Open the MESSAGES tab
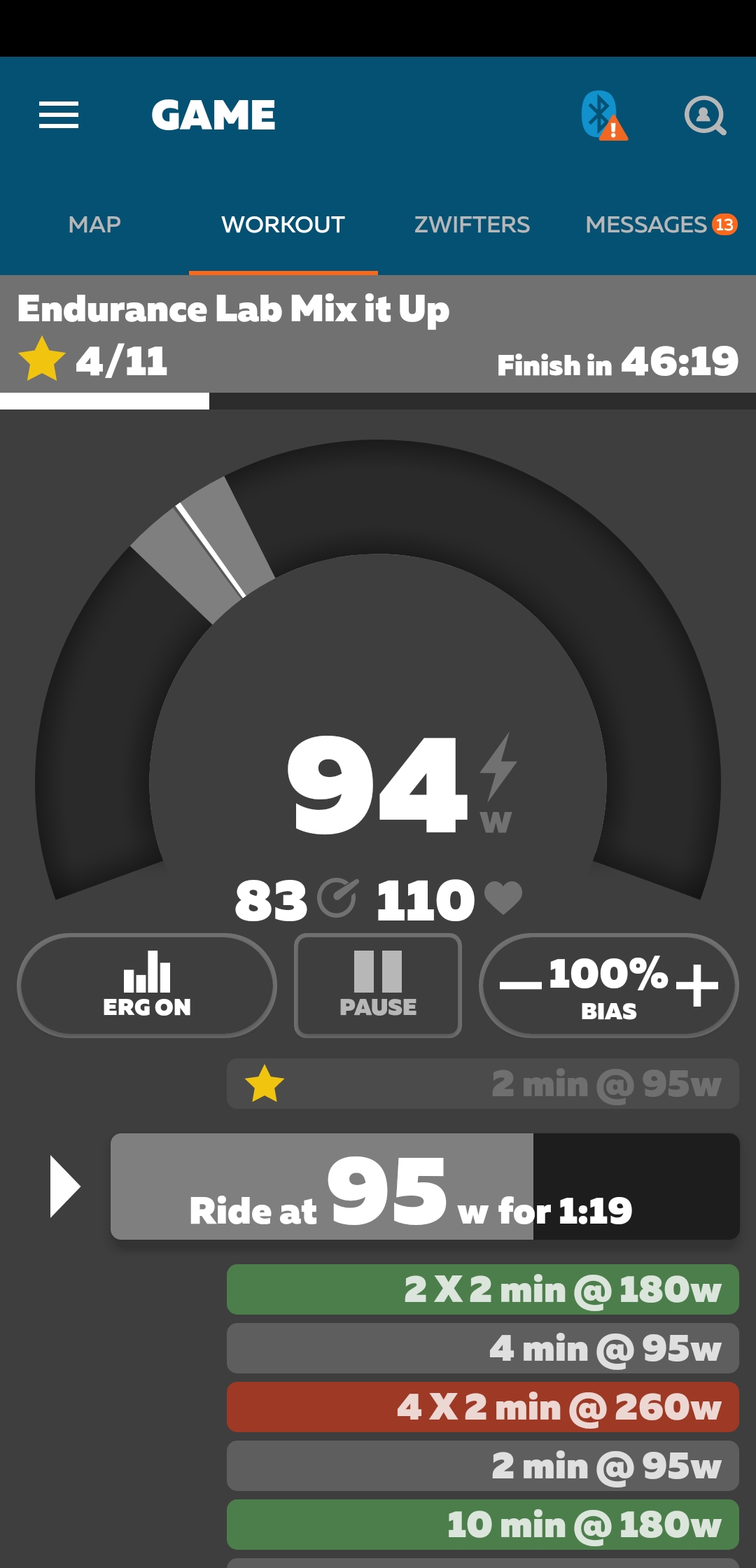Screen dimensions: 756x1568 coord(660,225)
